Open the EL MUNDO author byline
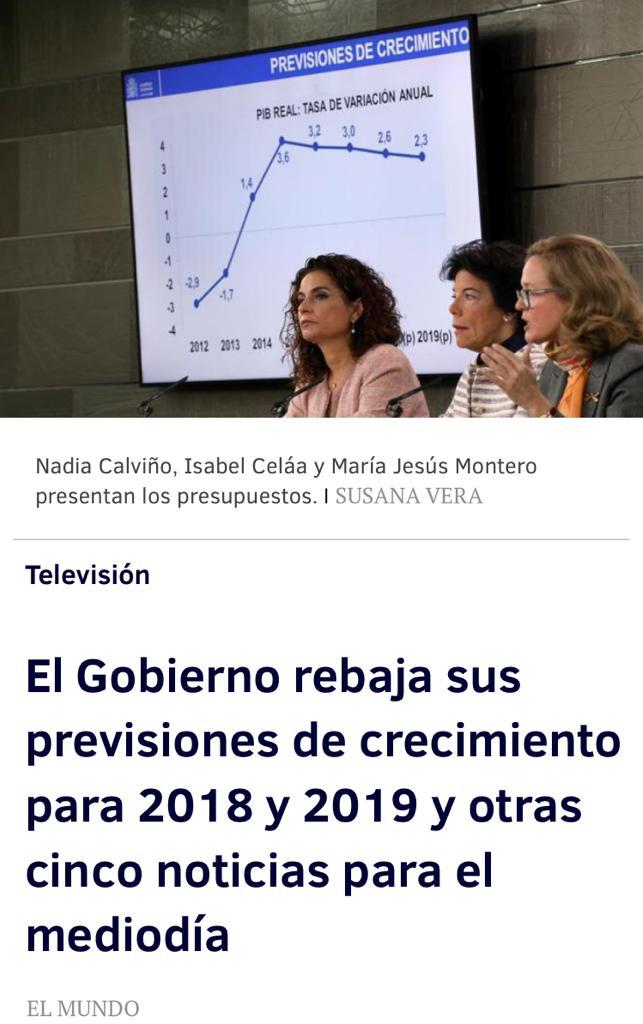The height and width of the screenshot is (1024, 643). pos(82,1009)
